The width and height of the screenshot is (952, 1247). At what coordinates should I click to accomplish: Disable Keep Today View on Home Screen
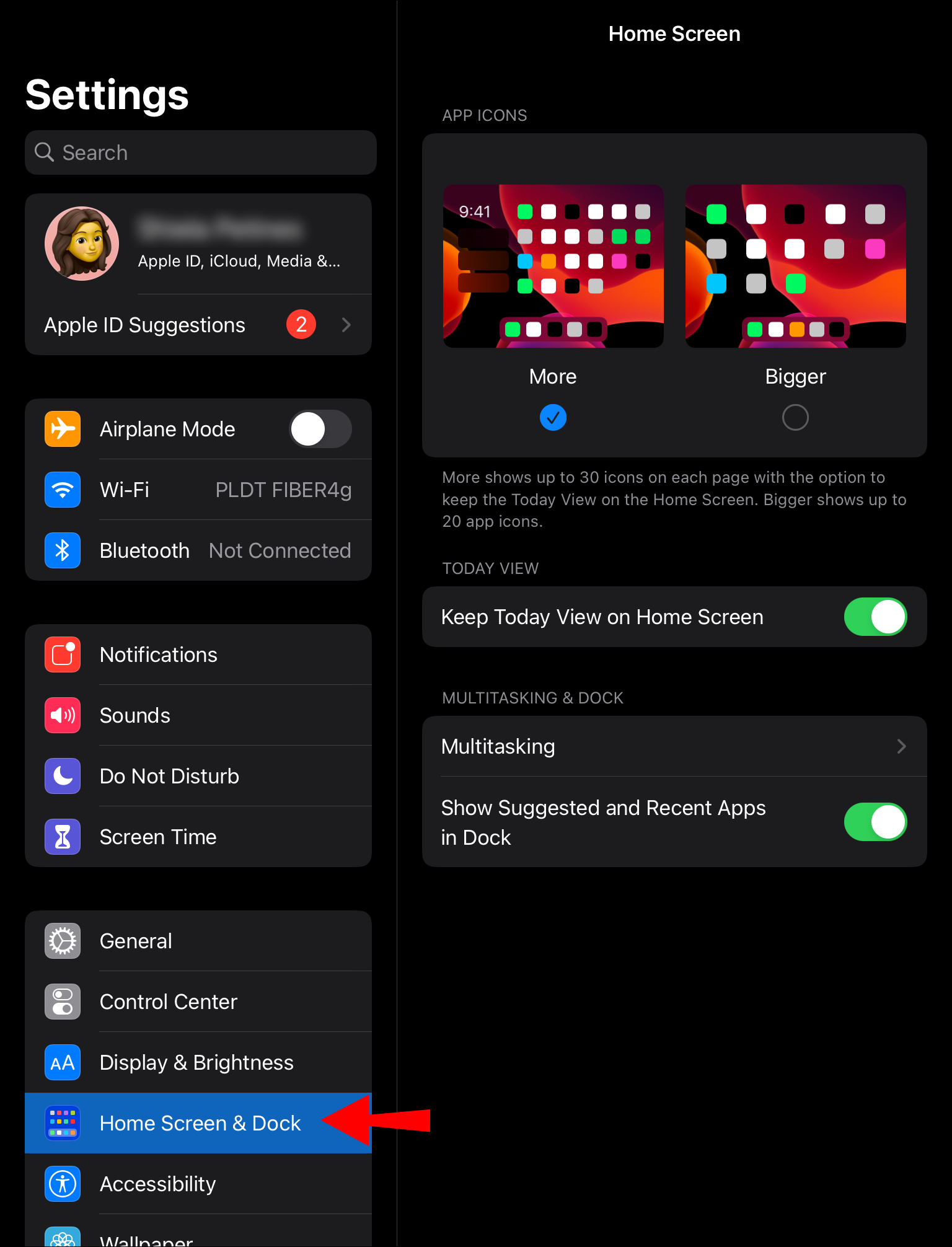click(875, 617)
